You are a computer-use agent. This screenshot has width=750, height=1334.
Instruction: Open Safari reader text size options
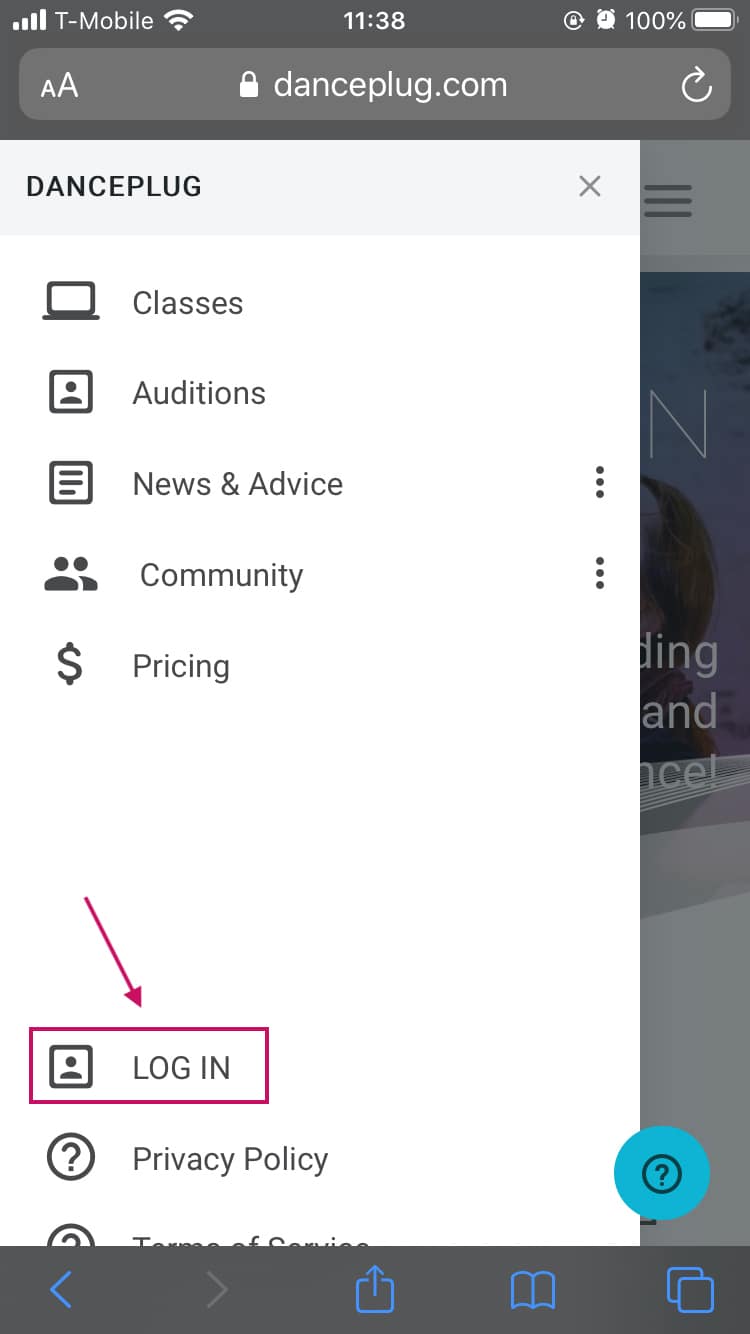click(x=59, y=86)
